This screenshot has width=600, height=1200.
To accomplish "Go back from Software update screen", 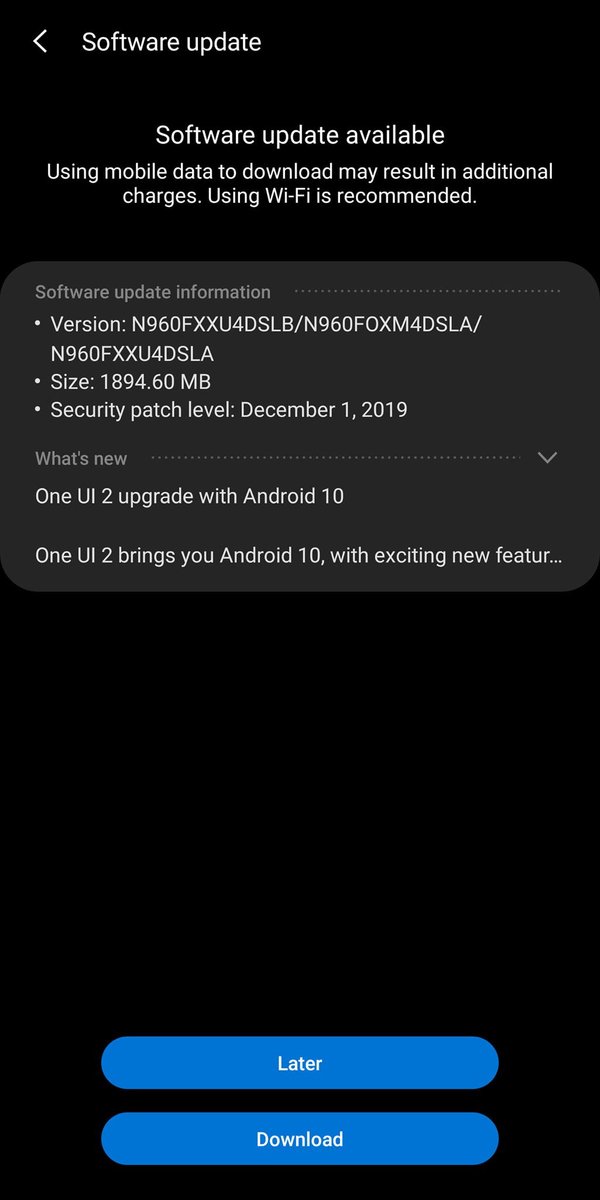I will (40, 41).
